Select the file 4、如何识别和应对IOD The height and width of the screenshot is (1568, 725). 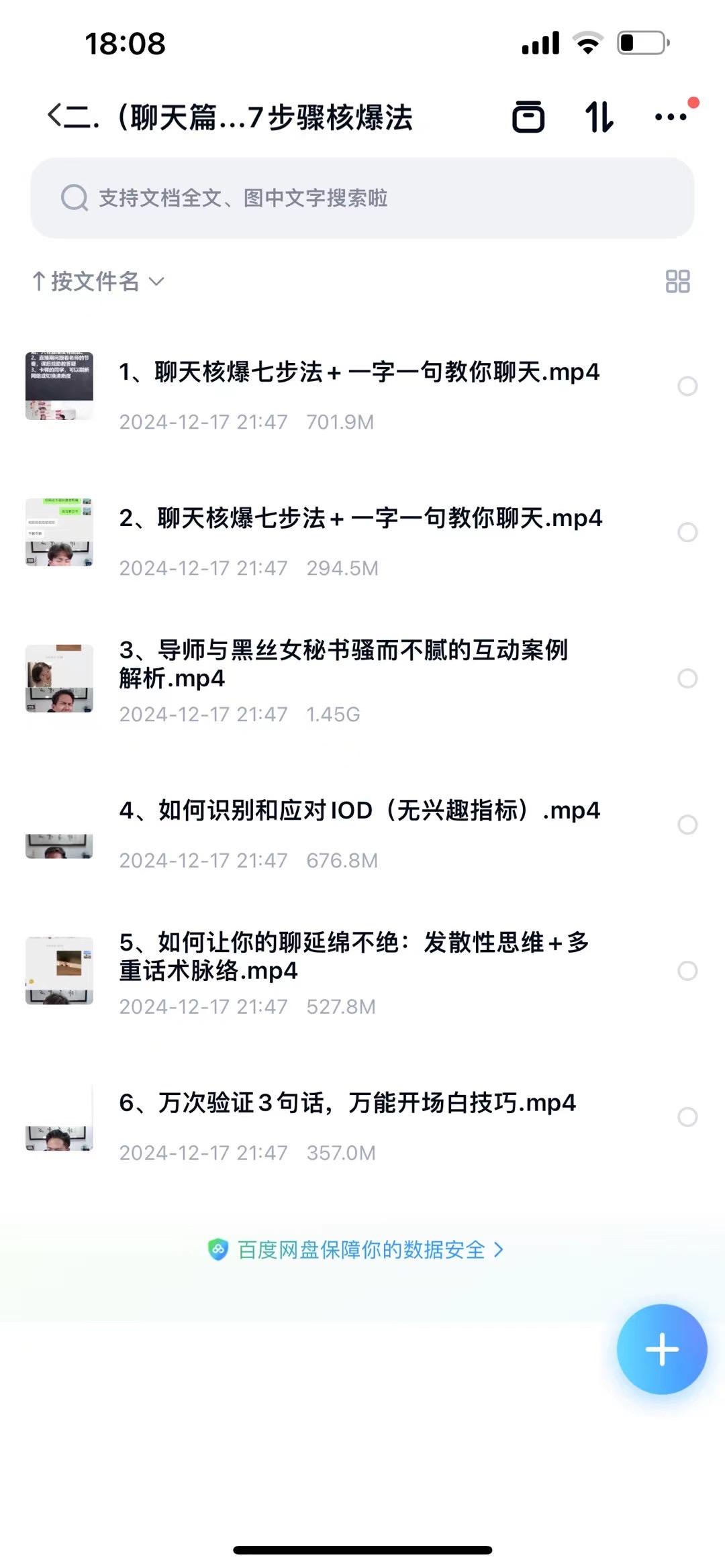pos(687,825)
